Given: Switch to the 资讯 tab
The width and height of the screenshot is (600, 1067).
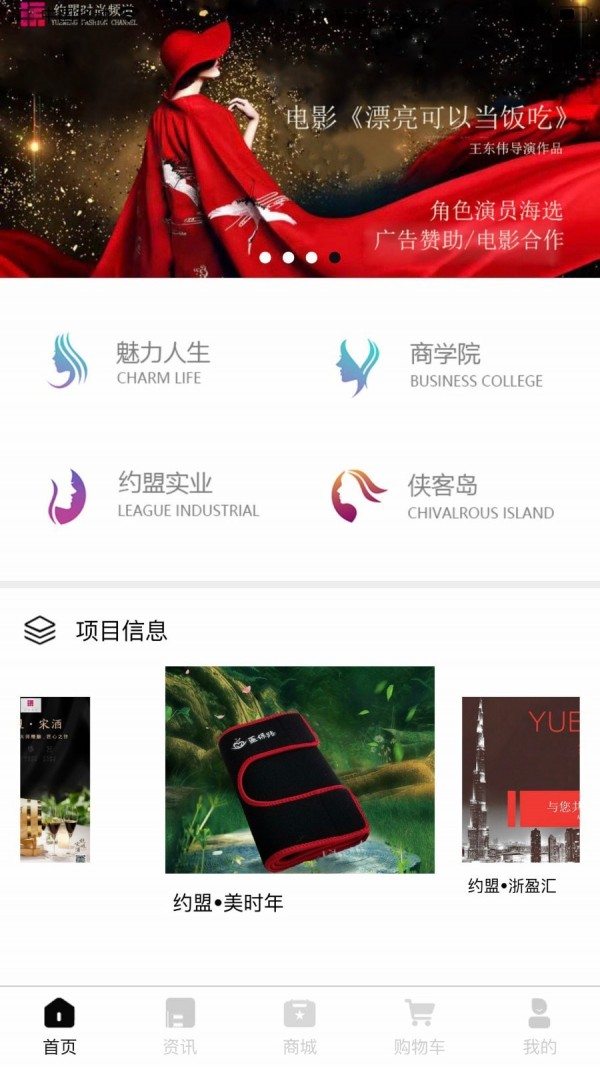Looking at the screenshot, I should click(x=180, y=1027).
